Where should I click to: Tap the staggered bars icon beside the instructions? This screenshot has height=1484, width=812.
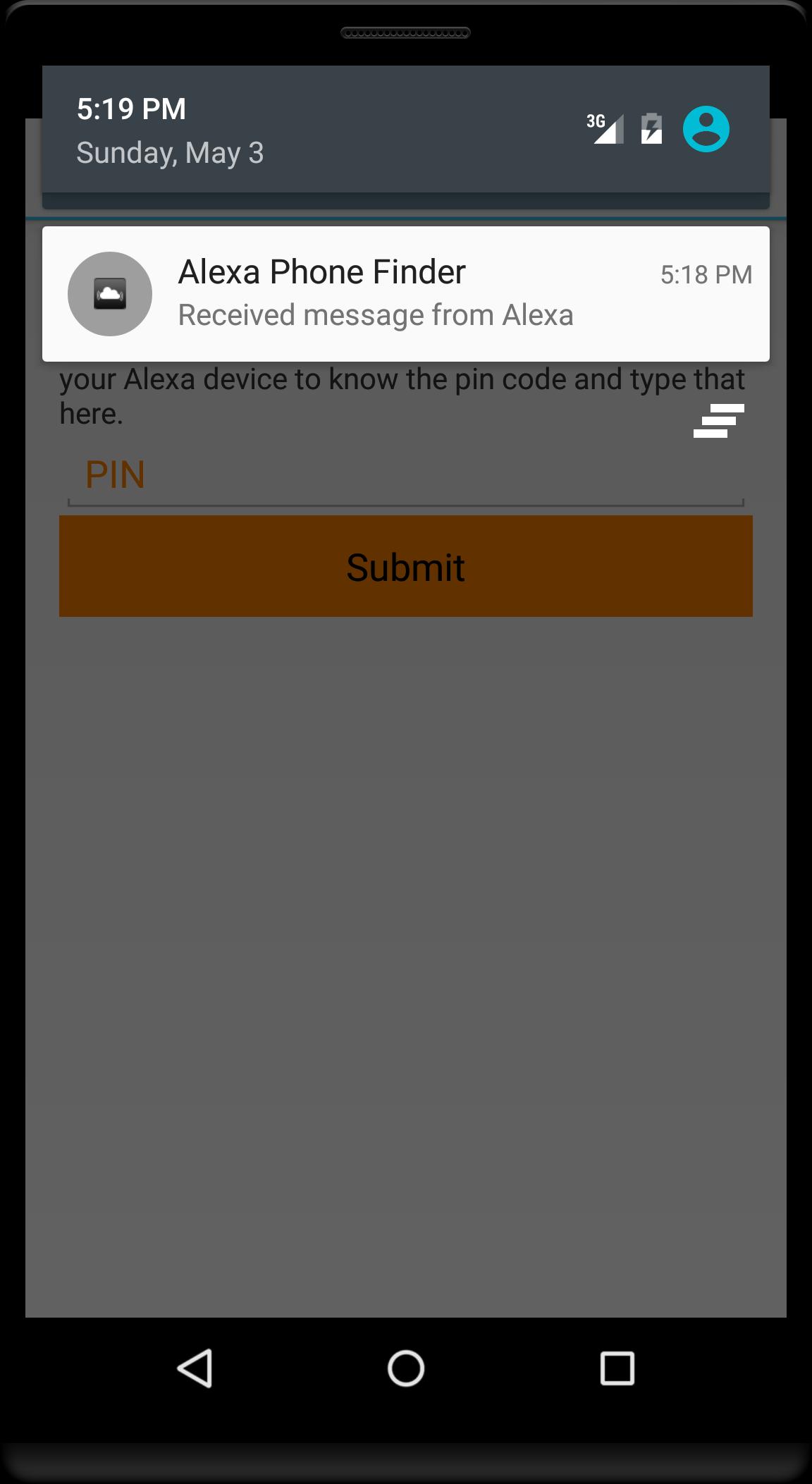pos(718,421)
